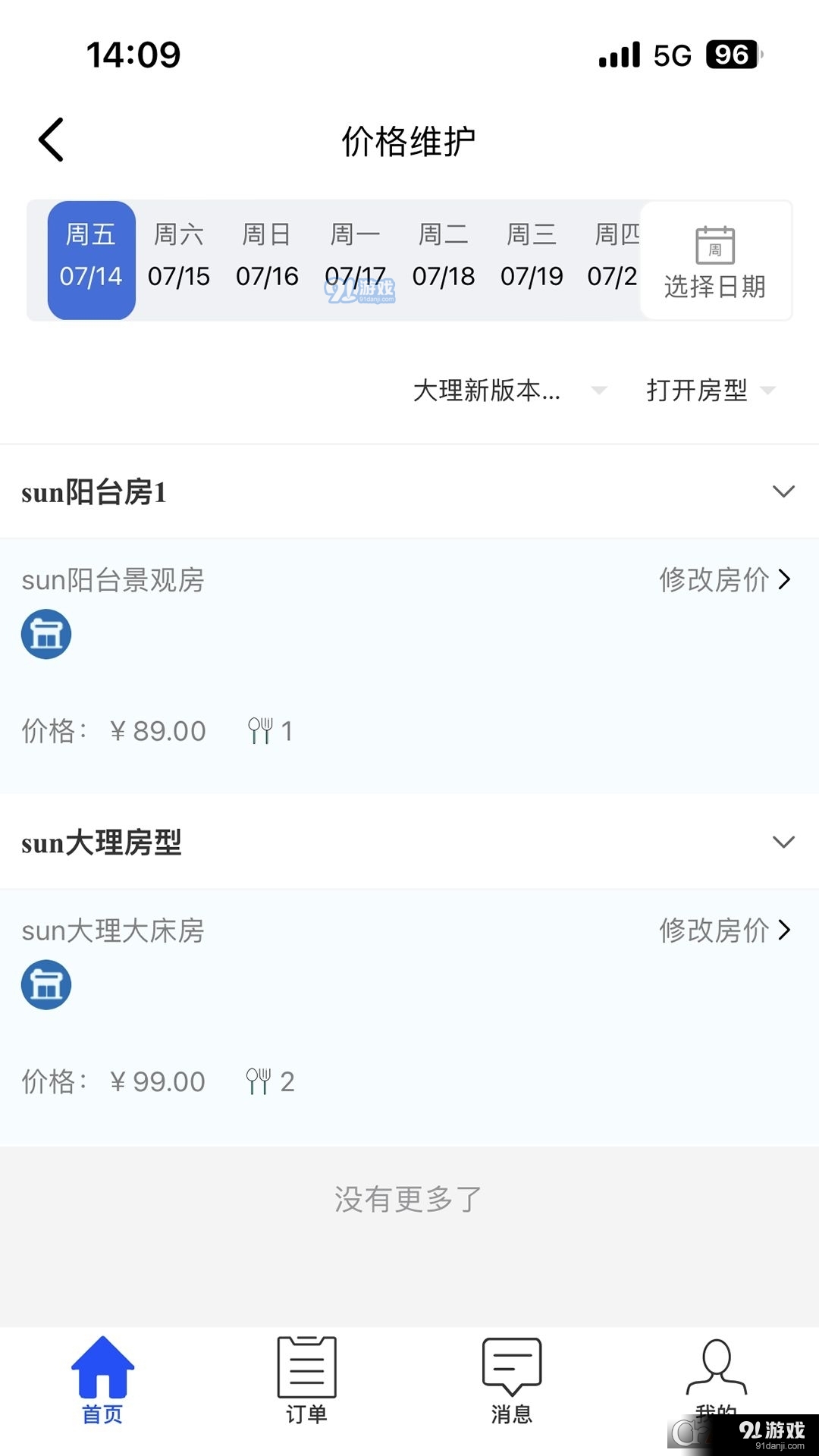Tap the back arrow icon
This screenshot has height=1456, width=819.
(50, 139)
